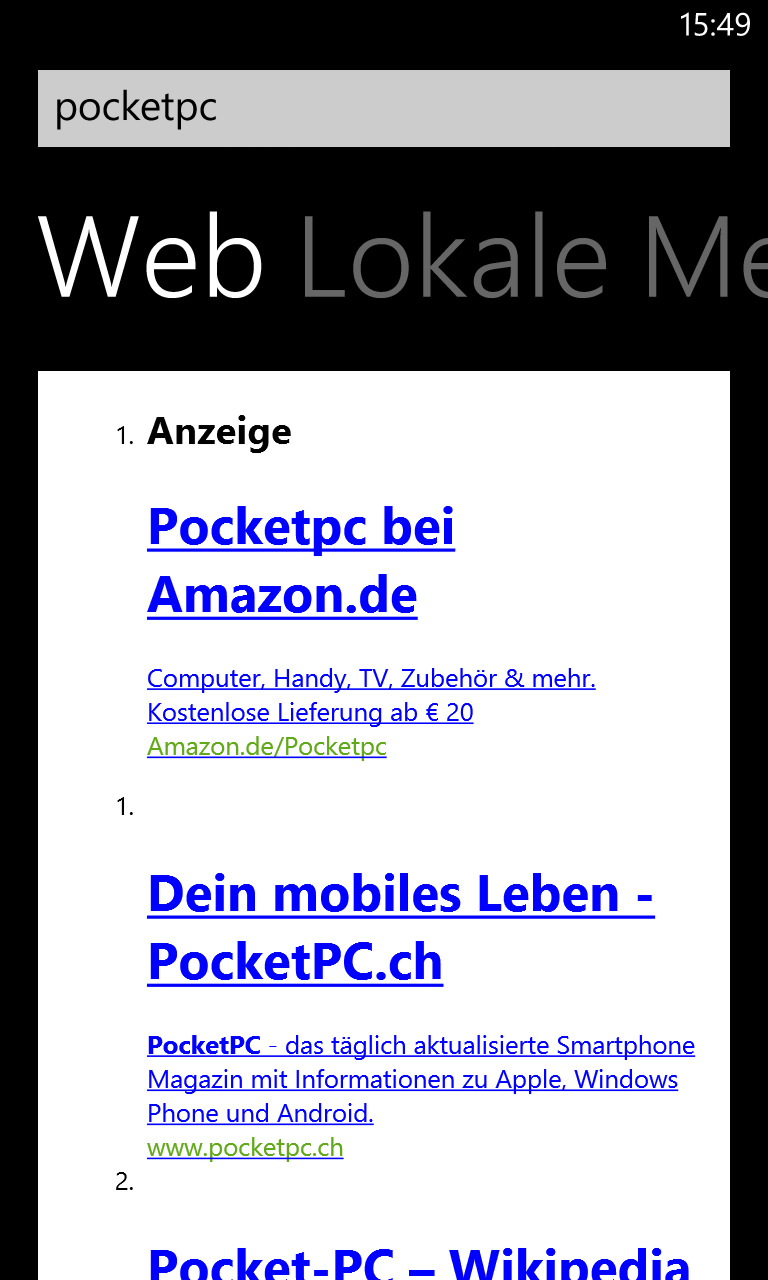Open the Pocketpc bei Amazon.de ad link
This screenshot has width=768, height=1280.
pyautogui.click(x=301, y=560)
